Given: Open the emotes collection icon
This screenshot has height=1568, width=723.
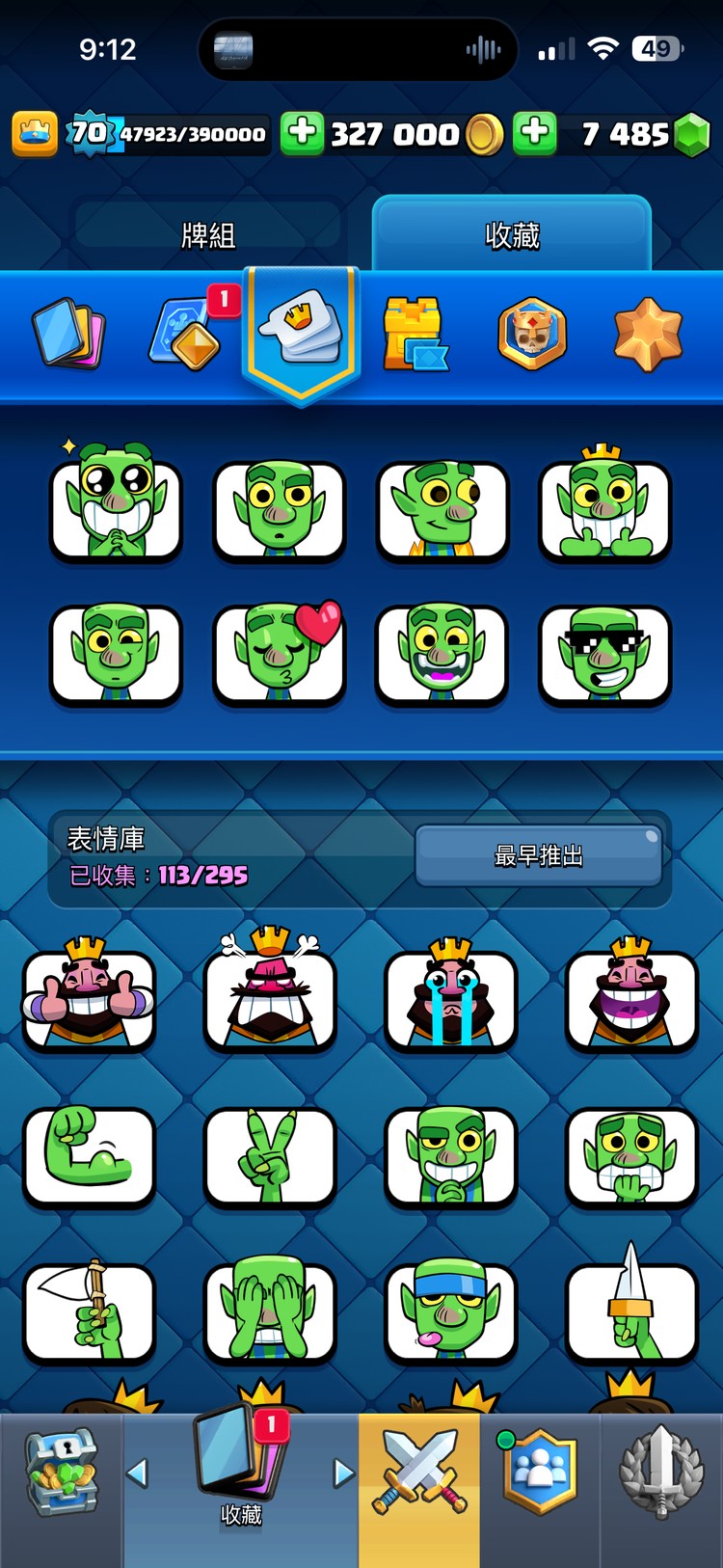Looking at the screenshot, I should tap(303, 328).
